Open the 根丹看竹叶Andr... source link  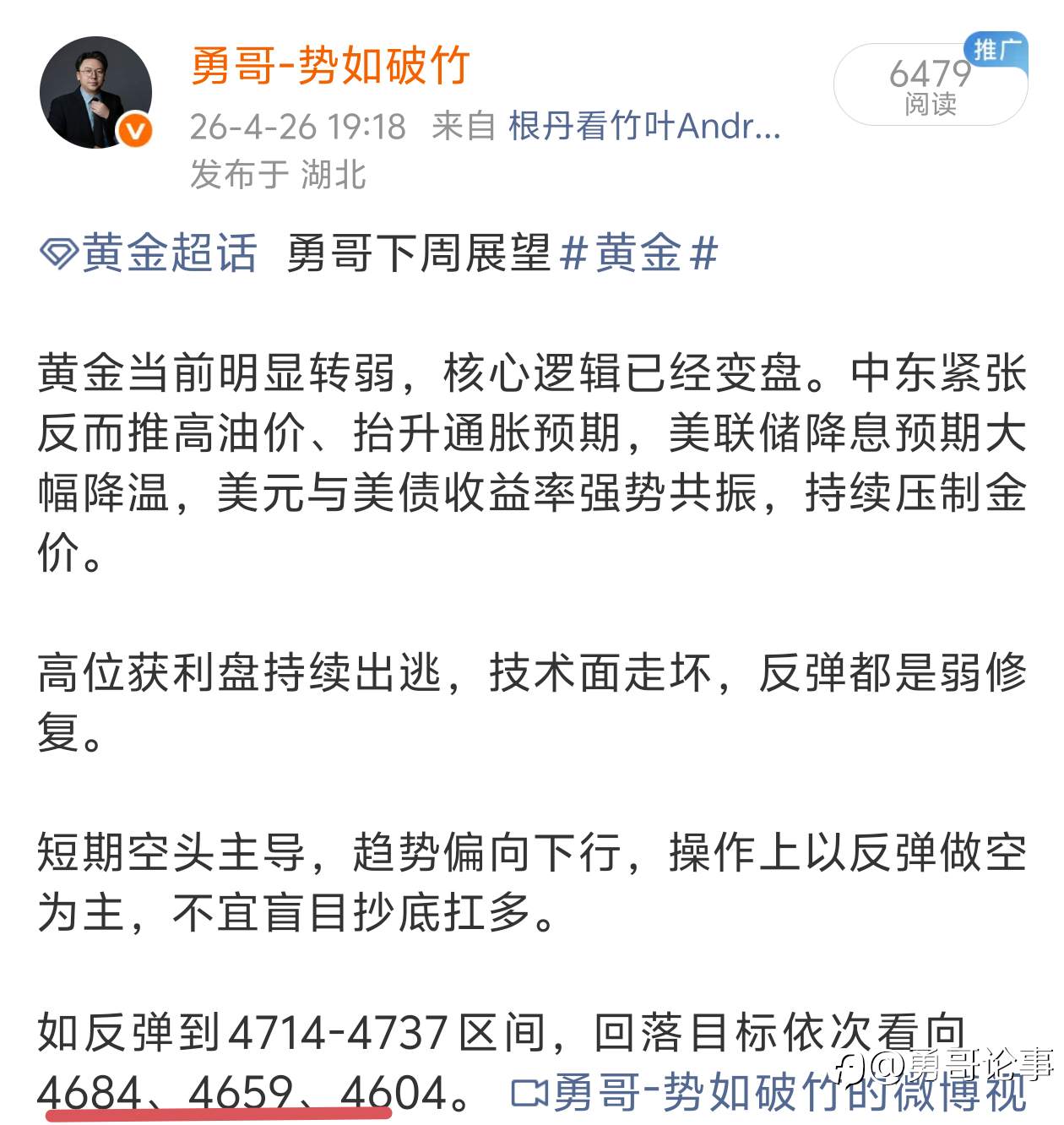644,127
